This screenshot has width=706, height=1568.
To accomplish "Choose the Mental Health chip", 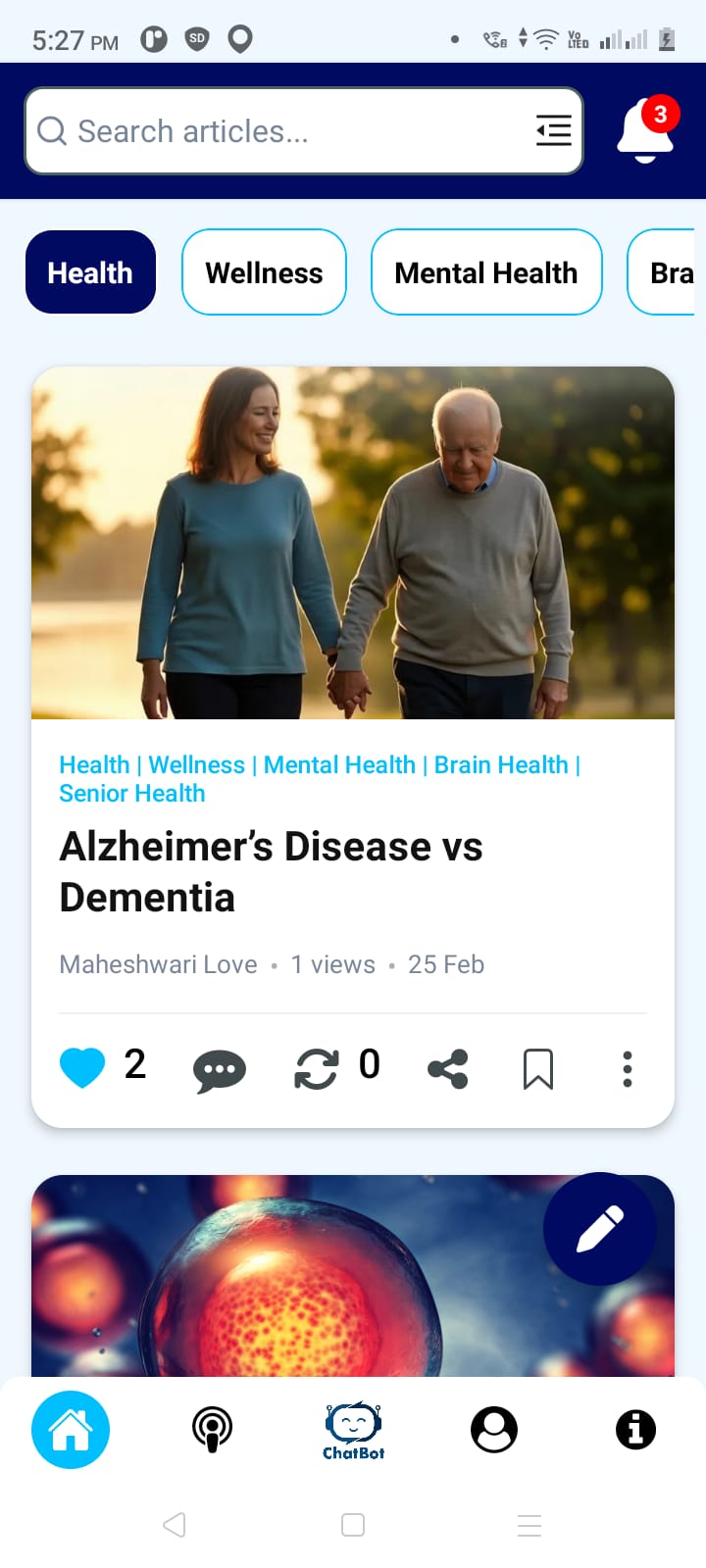I will [485, 272].
